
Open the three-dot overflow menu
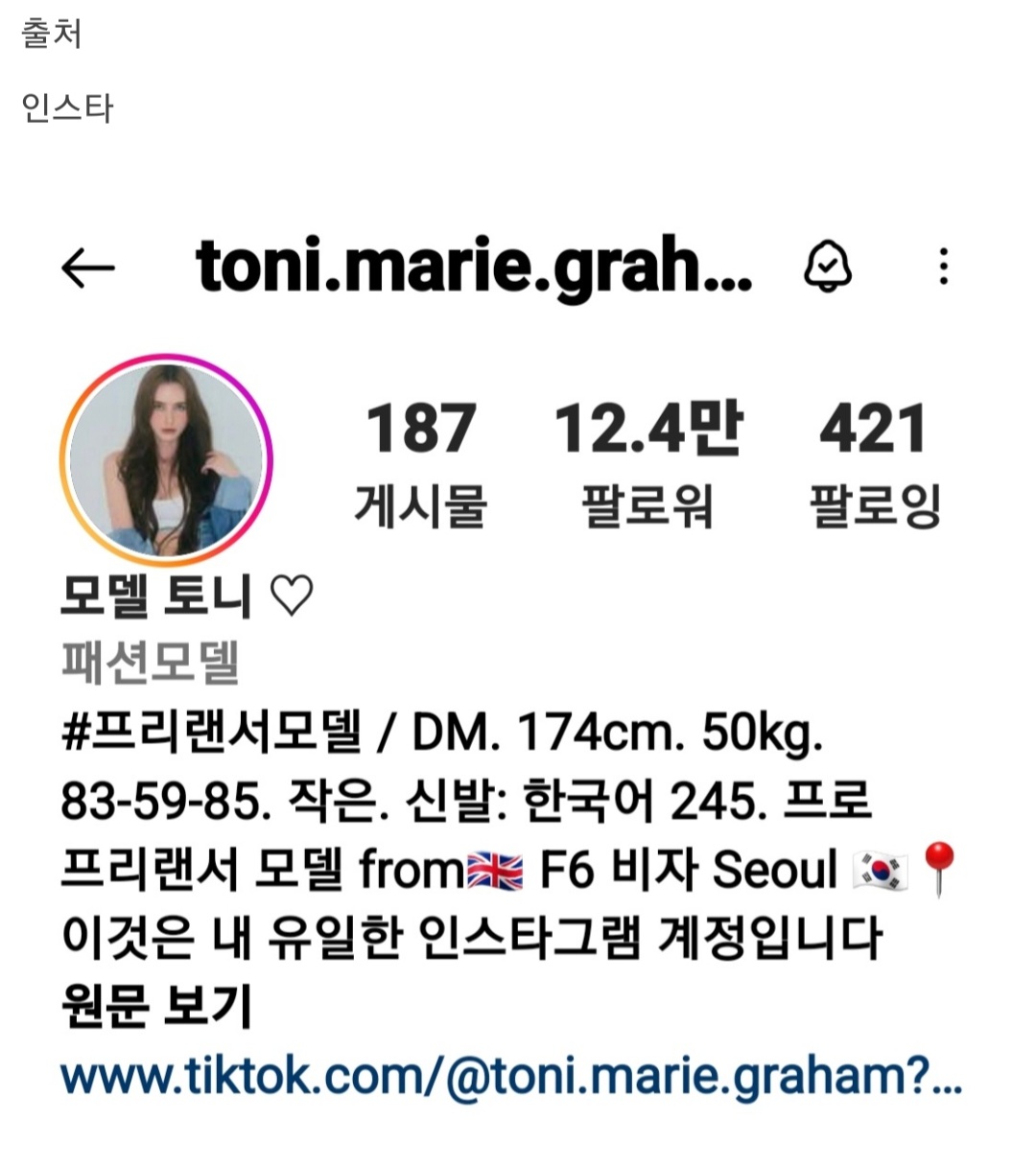click(x=944, y=267)
